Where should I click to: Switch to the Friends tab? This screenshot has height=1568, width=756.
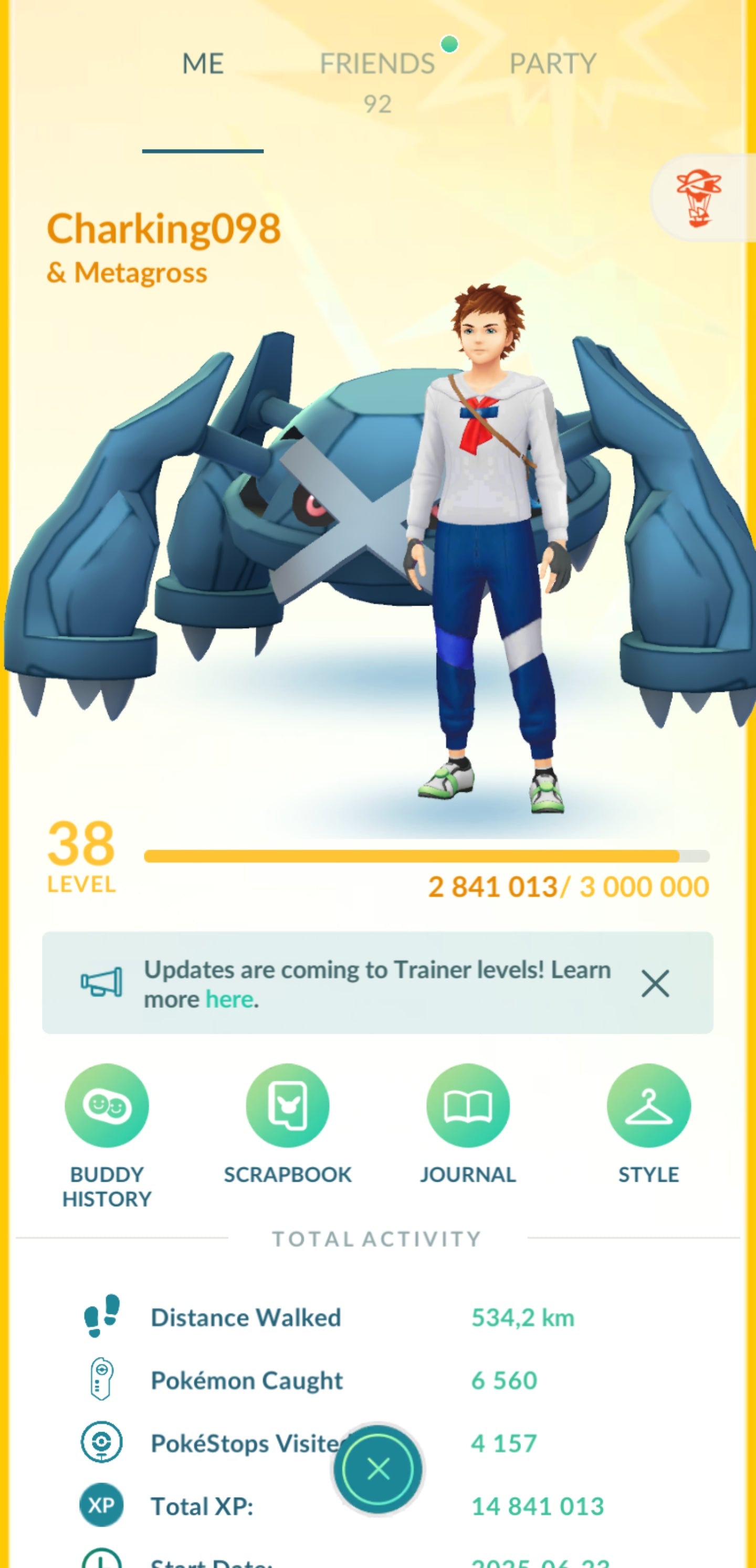click(x=377, y=64)
